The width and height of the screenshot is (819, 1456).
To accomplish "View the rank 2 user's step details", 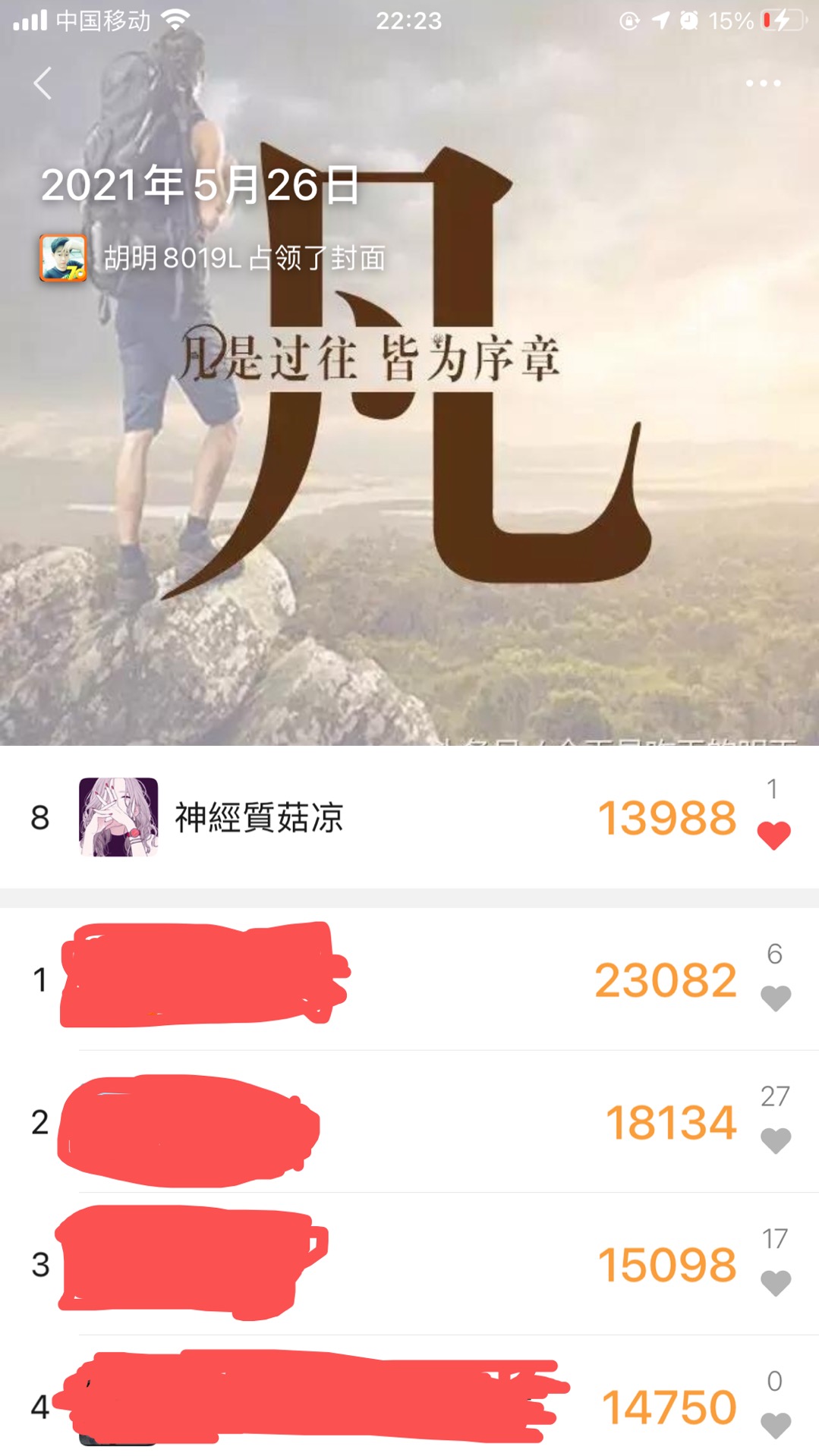I will point(380,1121).
